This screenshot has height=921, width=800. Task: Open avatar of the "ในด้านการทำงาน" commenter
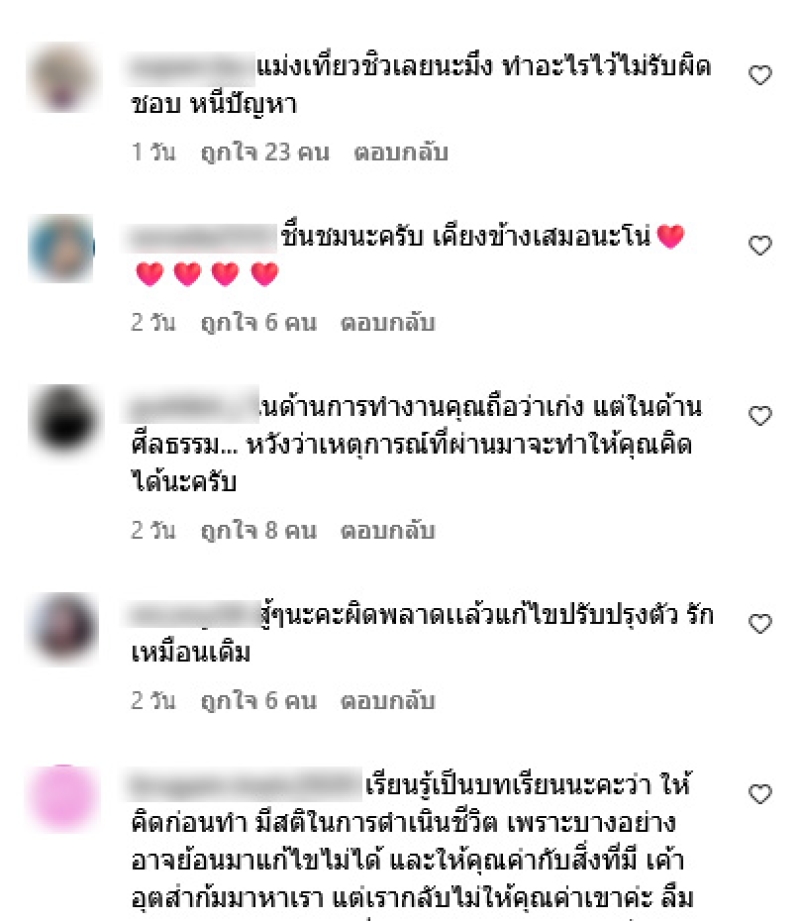[61, 417]
